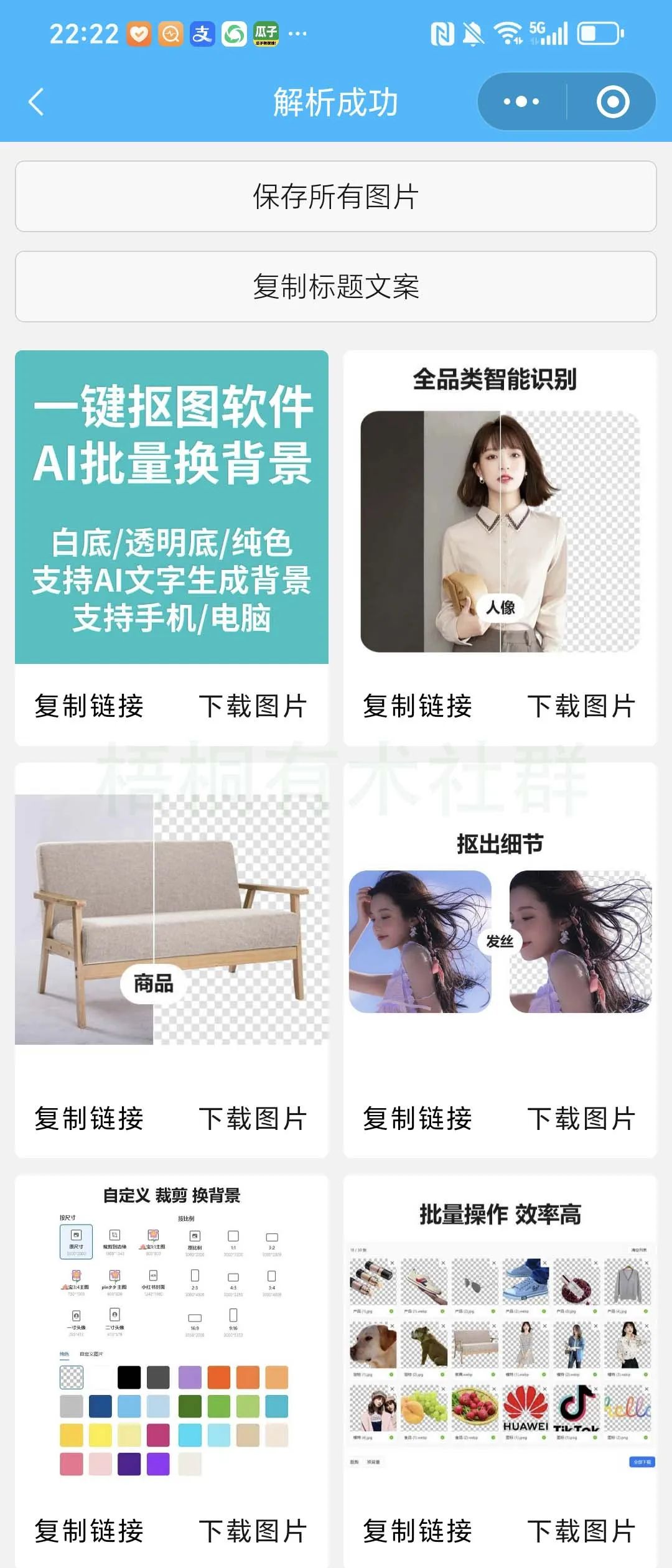This screenshot has height=1568, width=672.
Task: Copy link of the 自定义 裁剪 换背景 image
Action: click(x=89, y=1531)
